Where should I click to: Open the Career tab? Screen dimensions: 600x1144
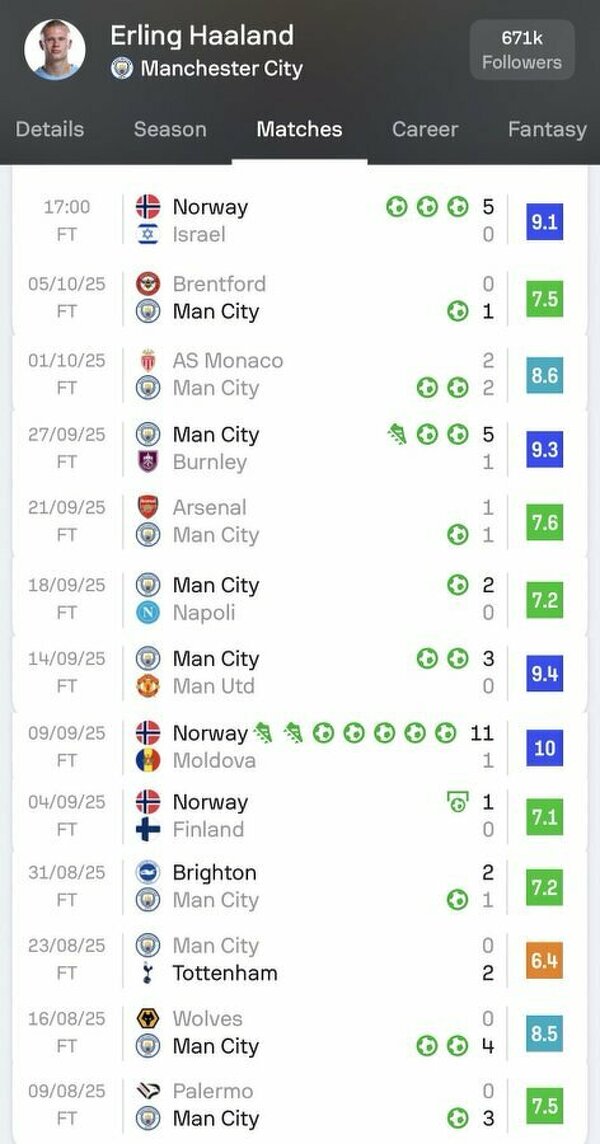[x=425, y=129]
